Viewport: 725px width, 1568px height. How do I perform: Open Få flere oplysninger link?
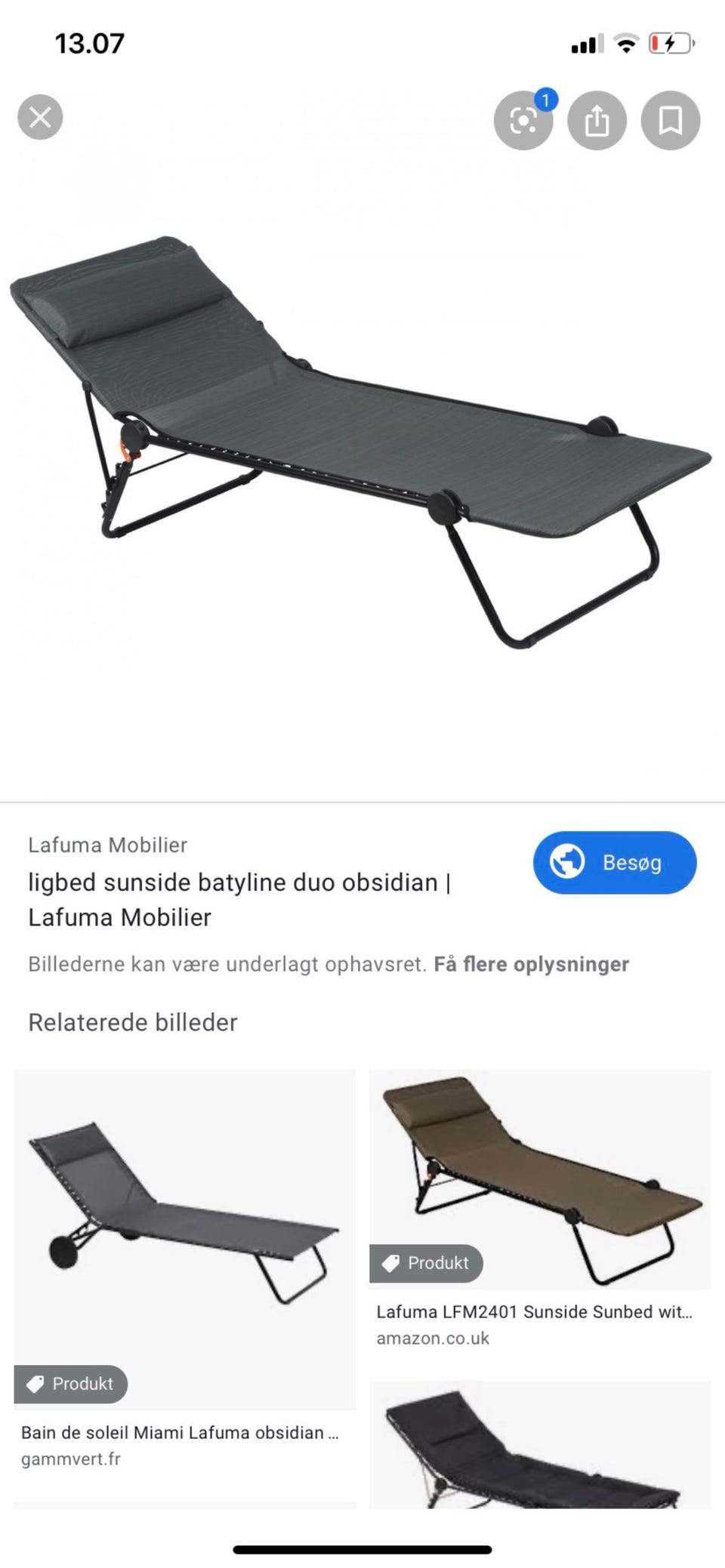(532, 964)
